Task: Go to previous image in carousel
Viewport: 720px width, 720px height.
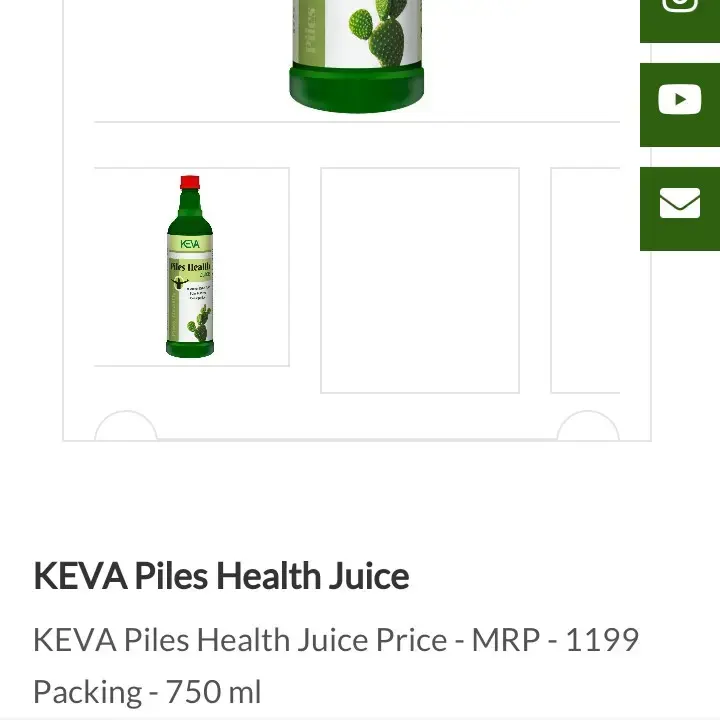Action: click(x=126, y=428)
